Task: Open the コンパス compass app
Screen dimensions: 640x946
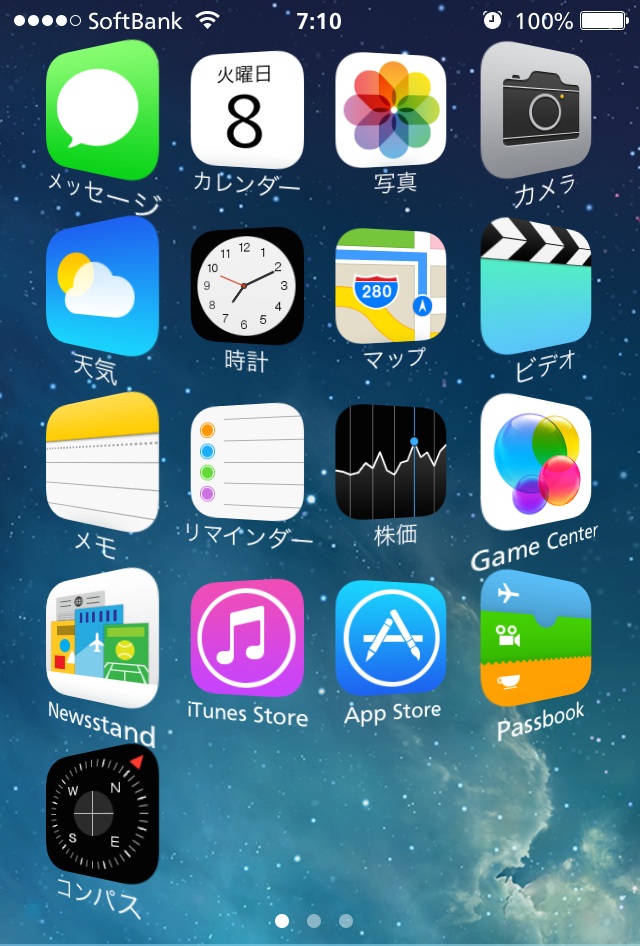Action: tap(102, 814)
